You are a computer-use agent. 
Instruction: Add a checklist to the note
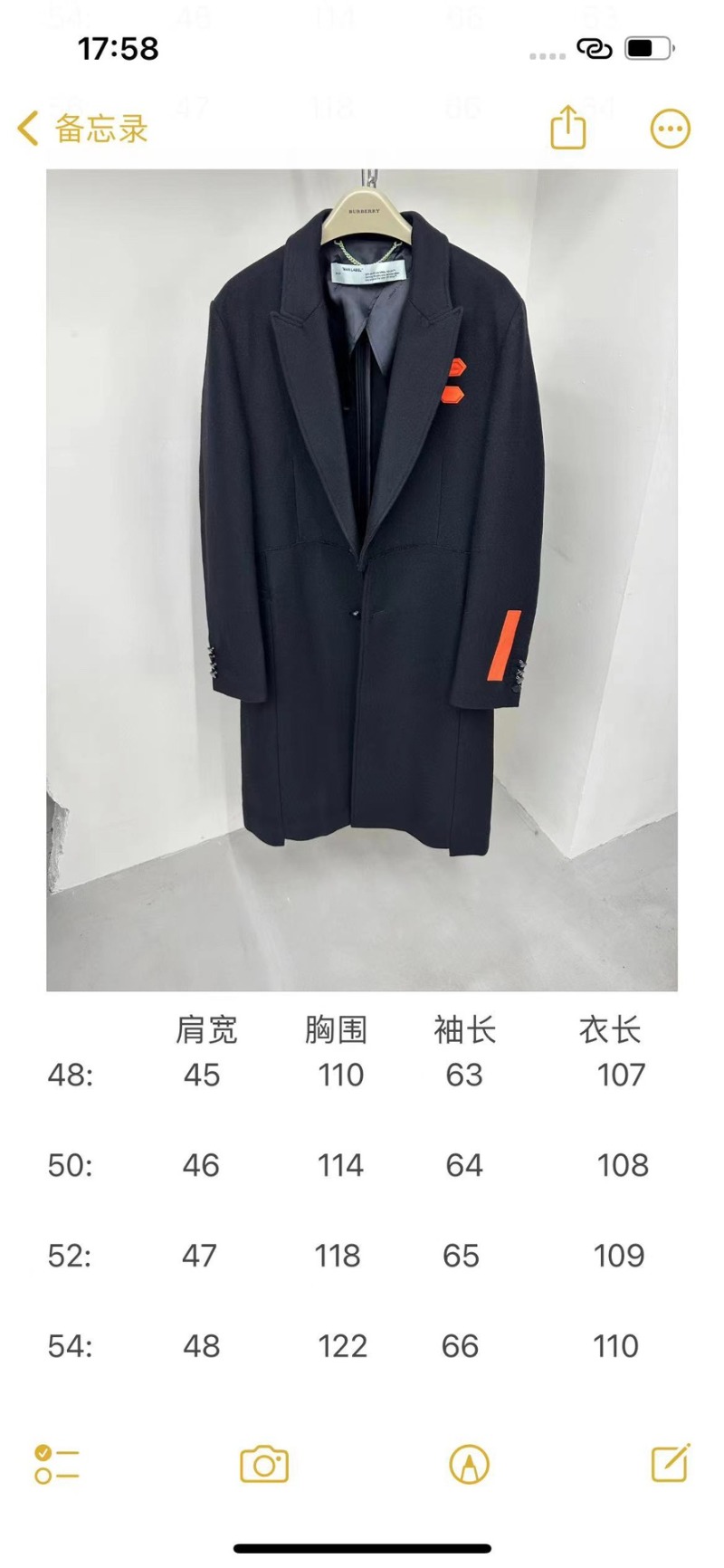click(x=56, y=1465)
